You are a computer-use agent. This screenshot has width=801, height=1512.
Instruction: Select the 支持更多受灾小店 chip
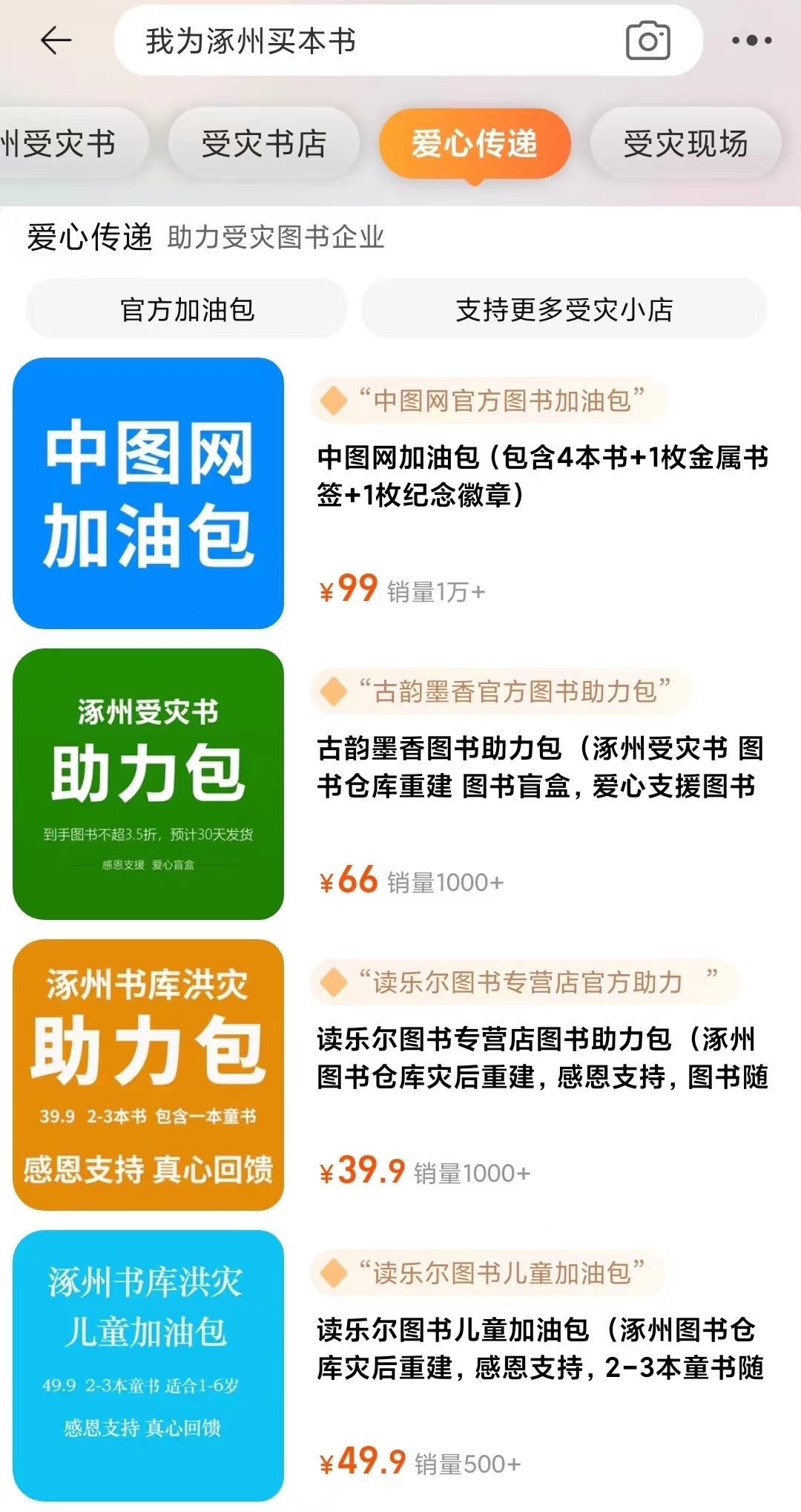pyautogui.click(x=564, y=309)
